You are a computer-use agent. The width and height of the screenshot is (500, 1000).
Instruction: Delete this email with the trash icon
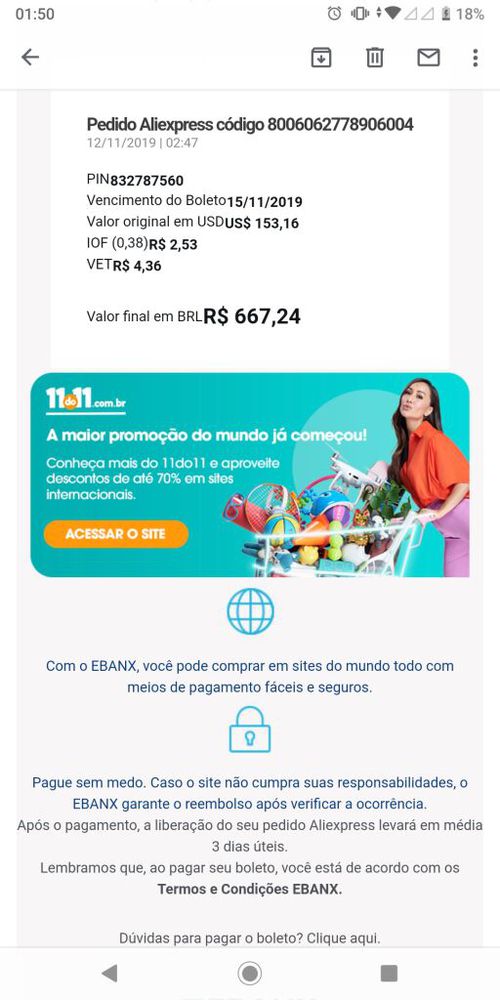(x=374, y=57)
